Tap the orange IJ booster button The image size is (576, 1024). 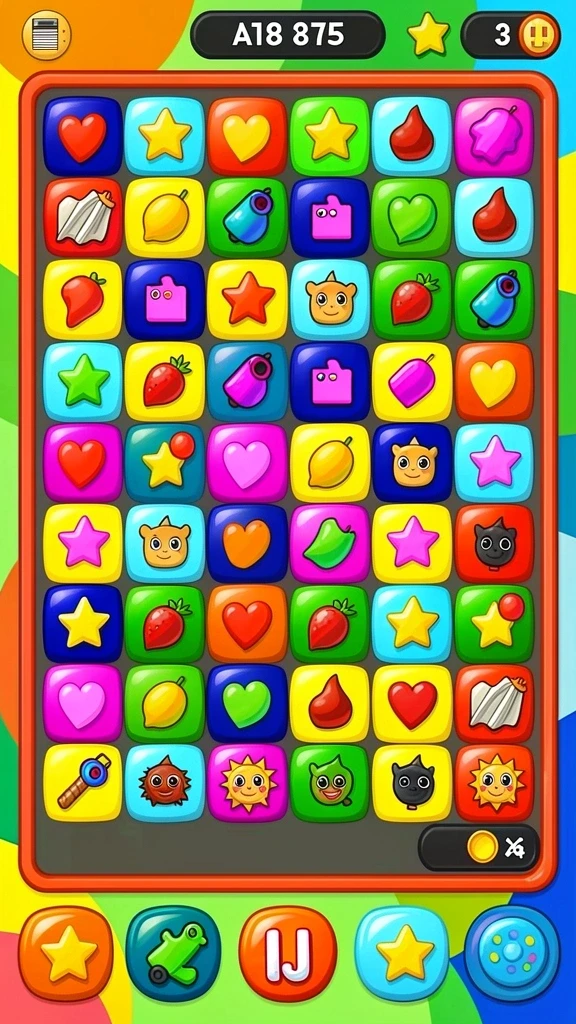[x=287, y=954]
